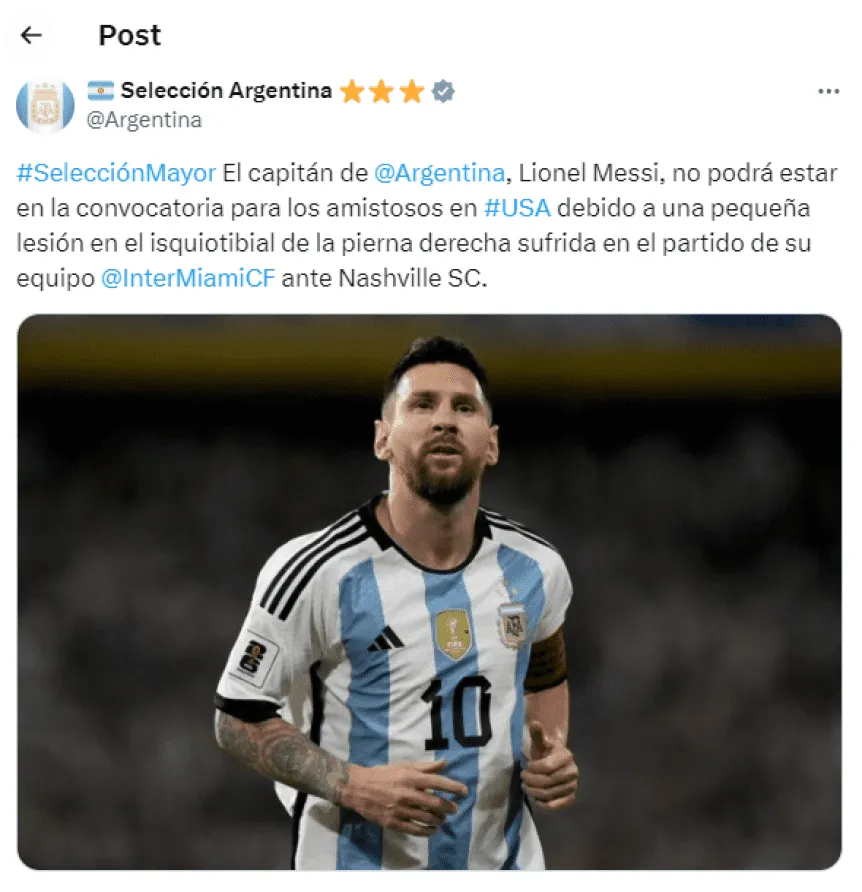Open the post's three-dot overflow menu

pyautogui.click(x=828, y=91)
